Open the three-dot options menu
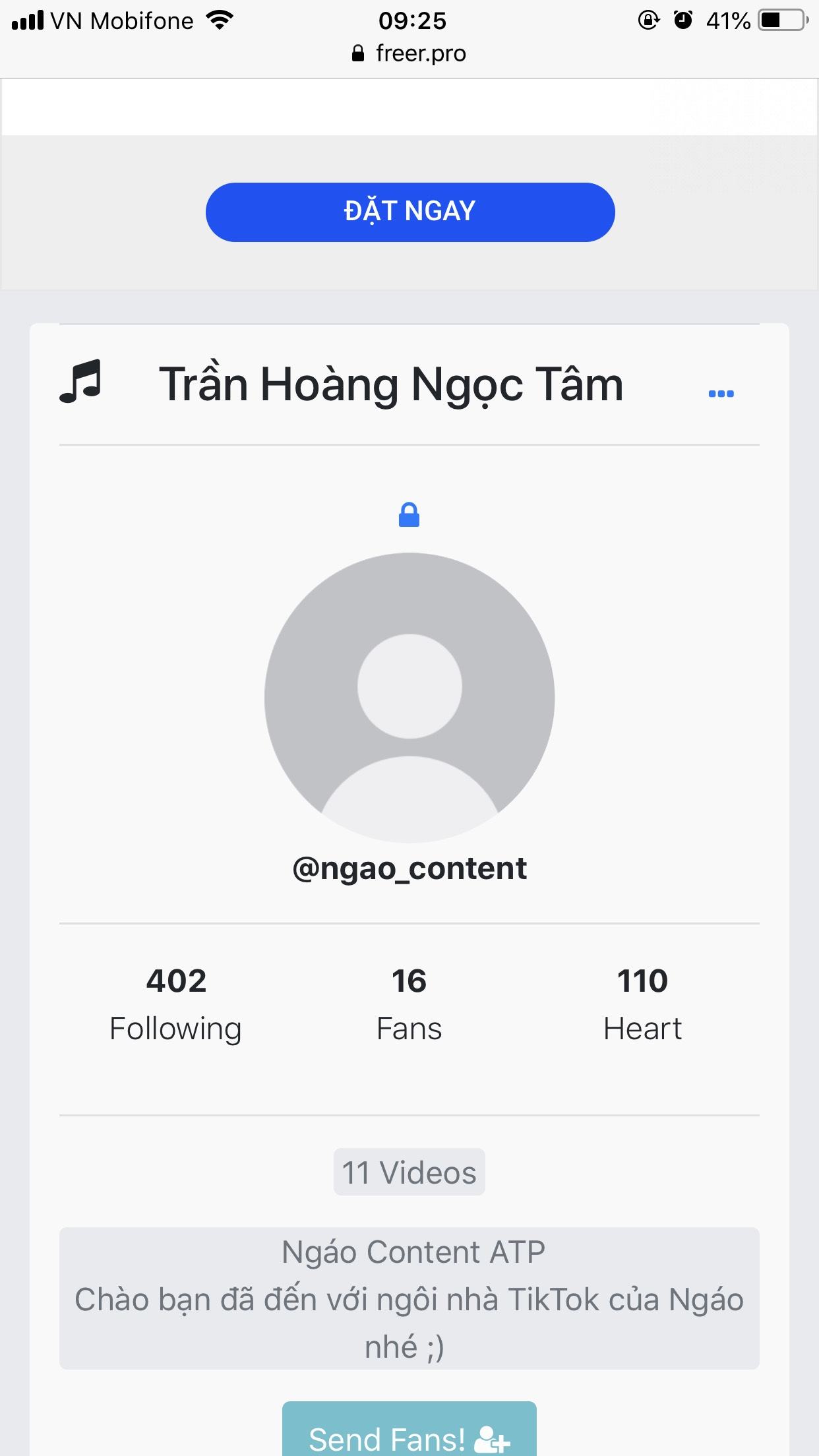Image resolution: width=819 pixels, height=1456 pixels. pos(721,394)
